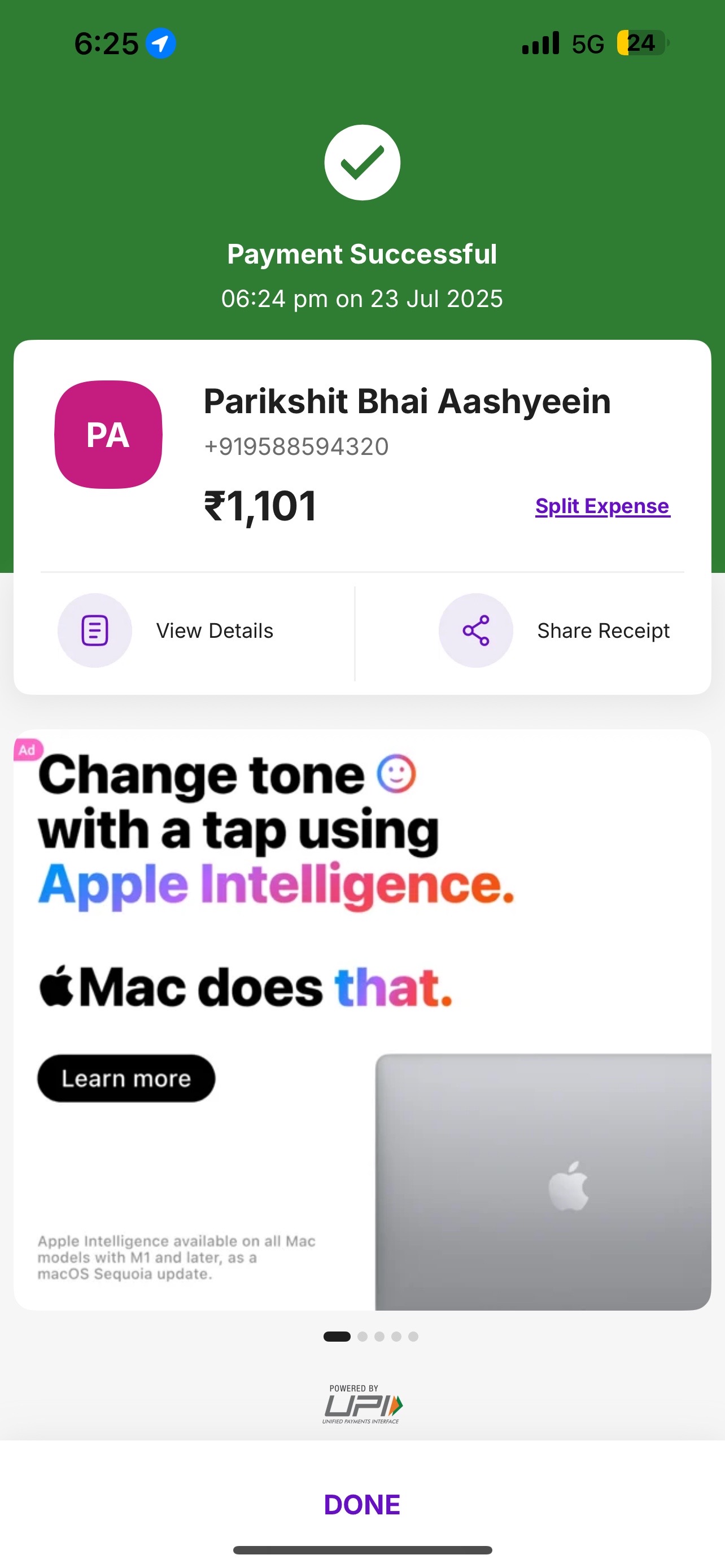Share the payment receipt
Image resolution: width=725 pixels, height=1568 pixels.
(554, 630)
